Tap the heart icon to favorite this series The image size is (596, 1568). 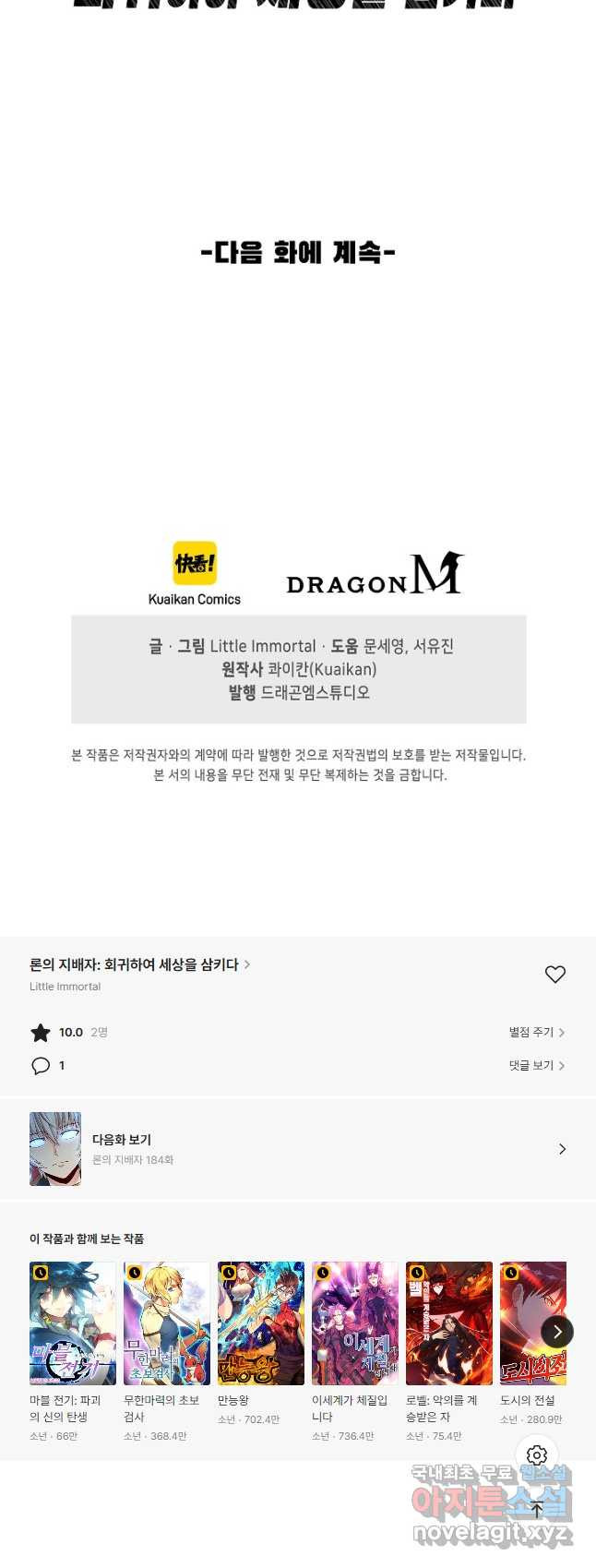554,974
